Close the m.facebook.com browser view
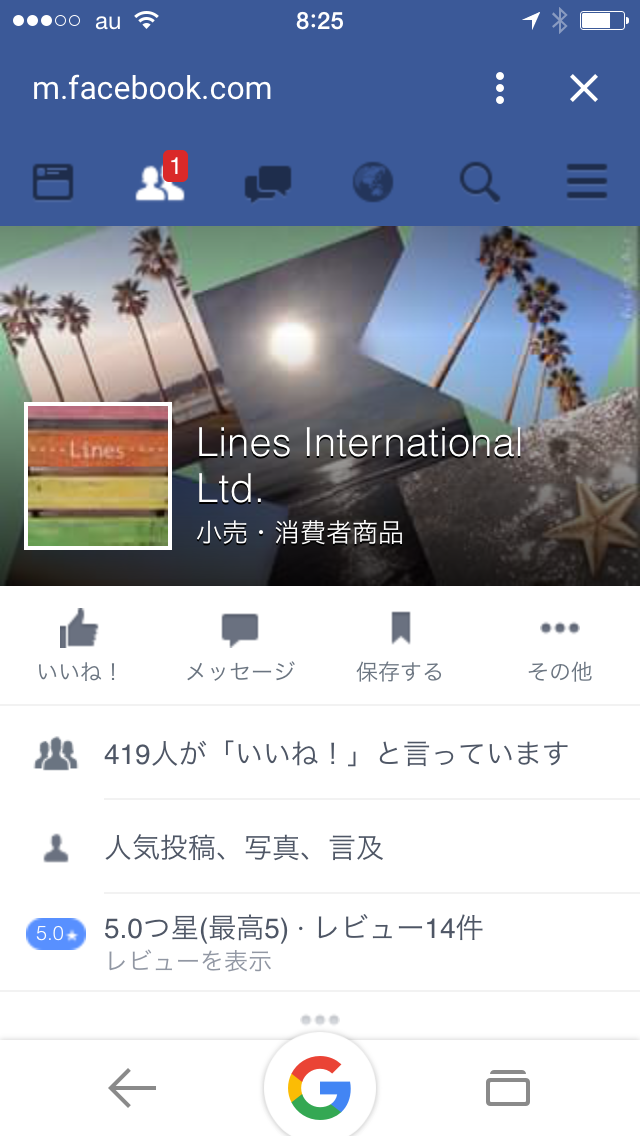This screenshot has width=640, height=1136. click(583, 88)
